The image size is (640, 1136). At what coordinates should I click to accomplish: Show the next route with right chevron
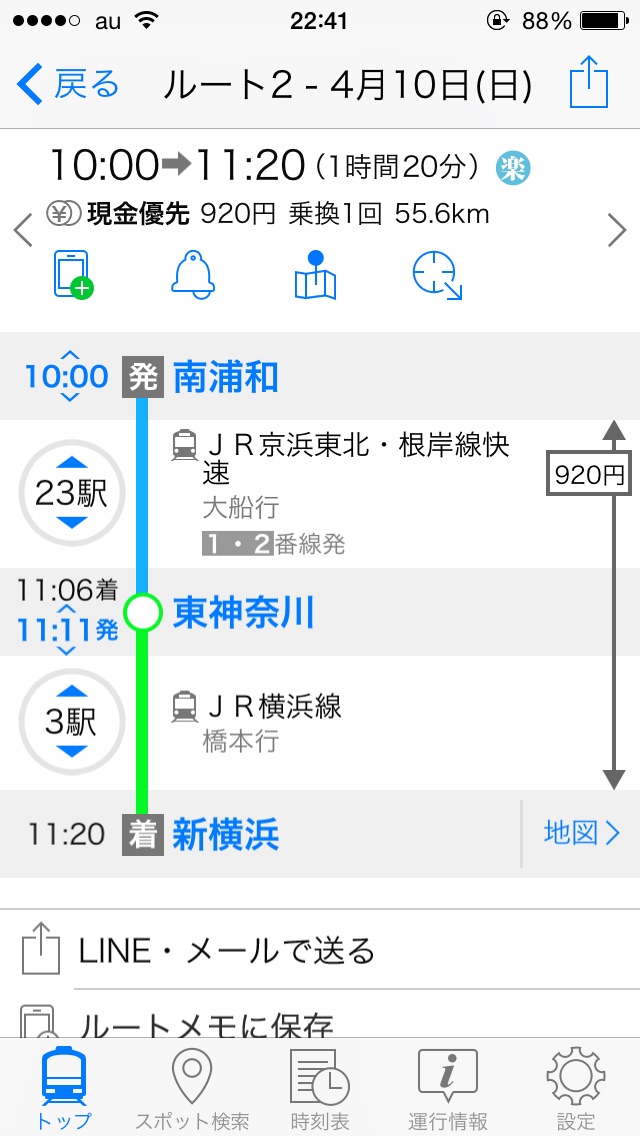618,232
